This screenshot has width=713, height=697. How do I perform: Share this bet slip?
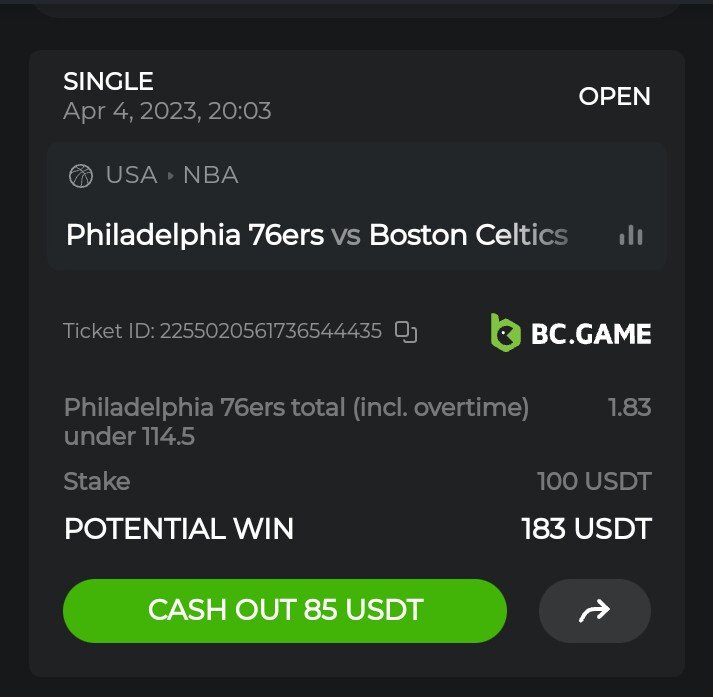[x=594, y=610]
